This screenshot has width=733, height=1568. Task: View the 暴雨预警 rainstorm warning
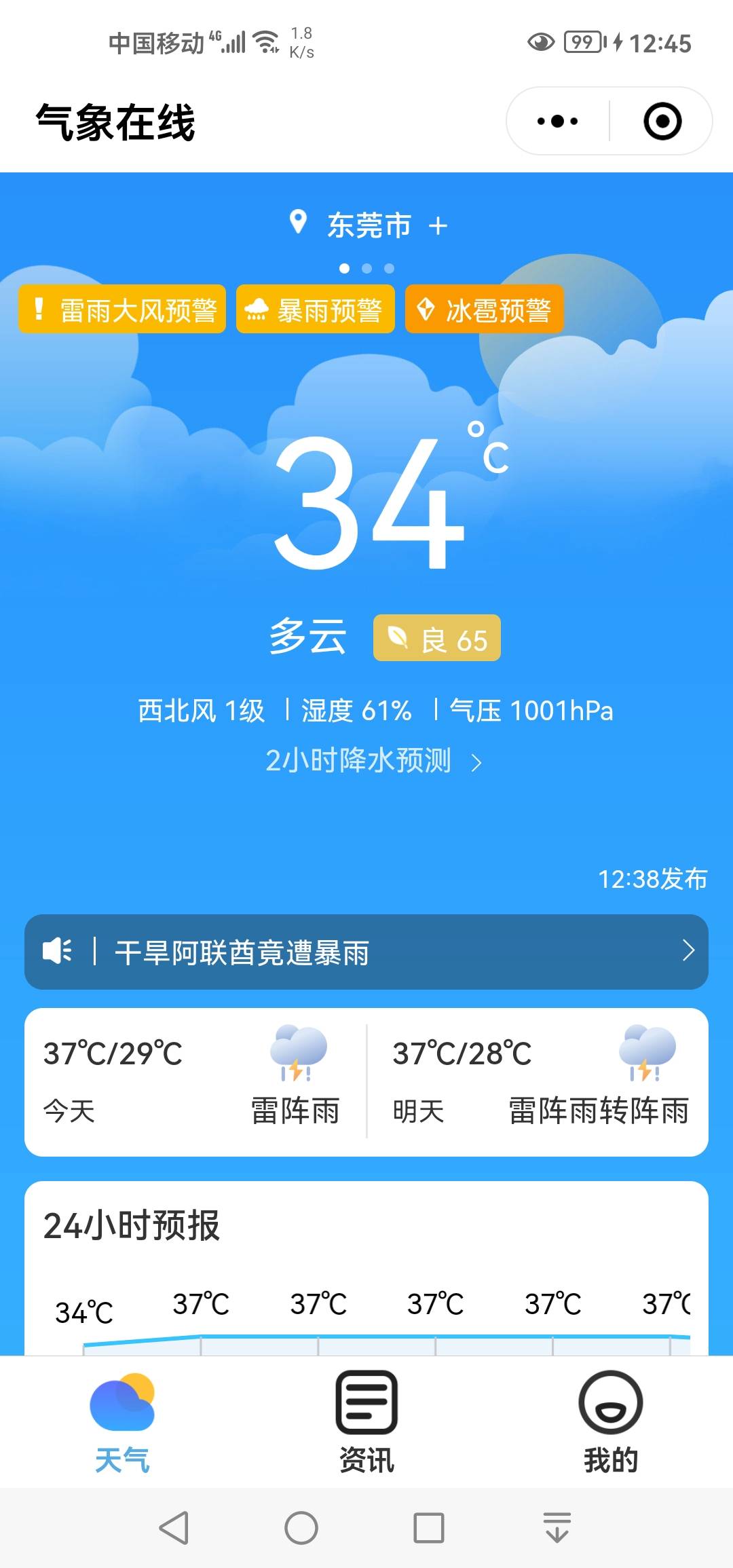[x=316, y=310]
